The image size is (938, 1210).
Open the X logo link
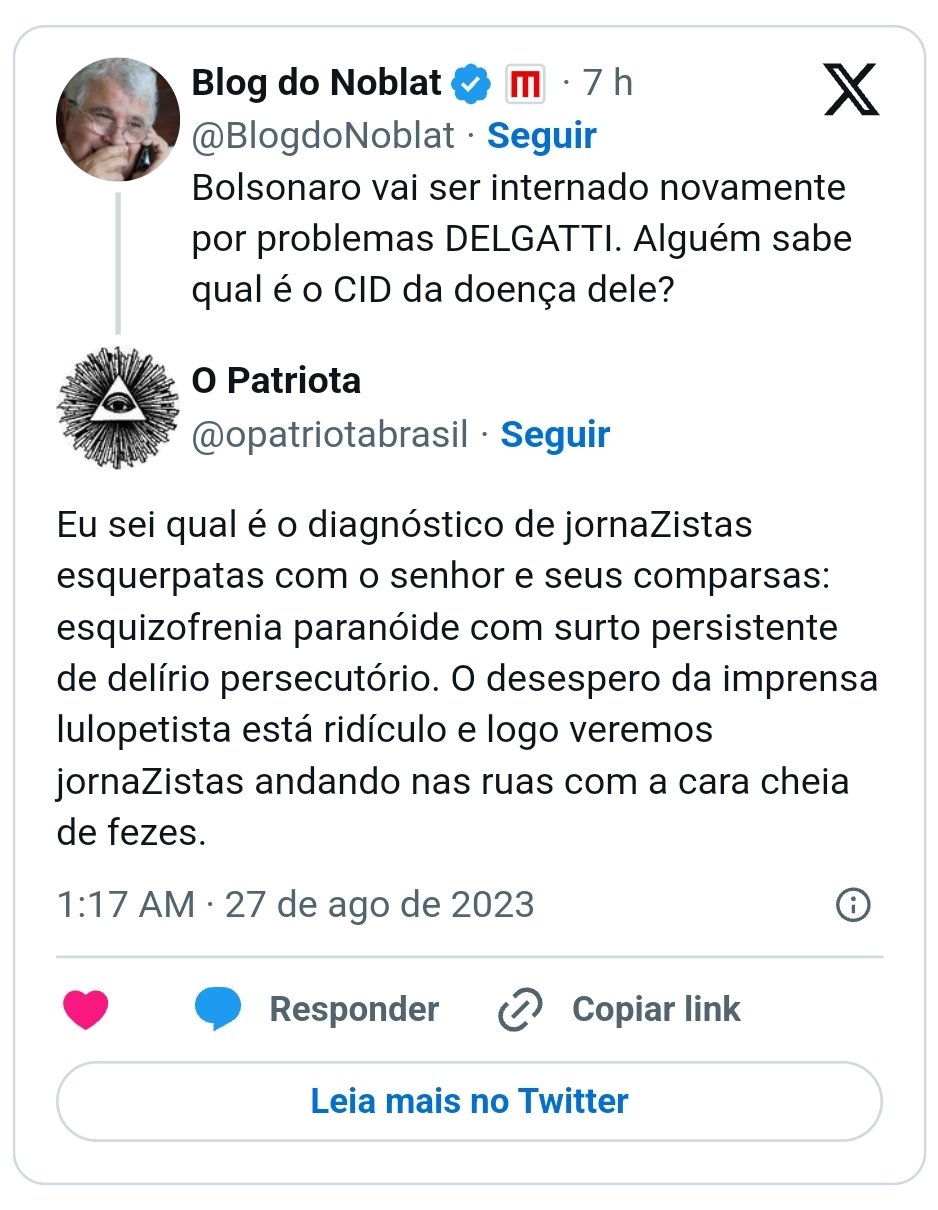click(851, 89)
